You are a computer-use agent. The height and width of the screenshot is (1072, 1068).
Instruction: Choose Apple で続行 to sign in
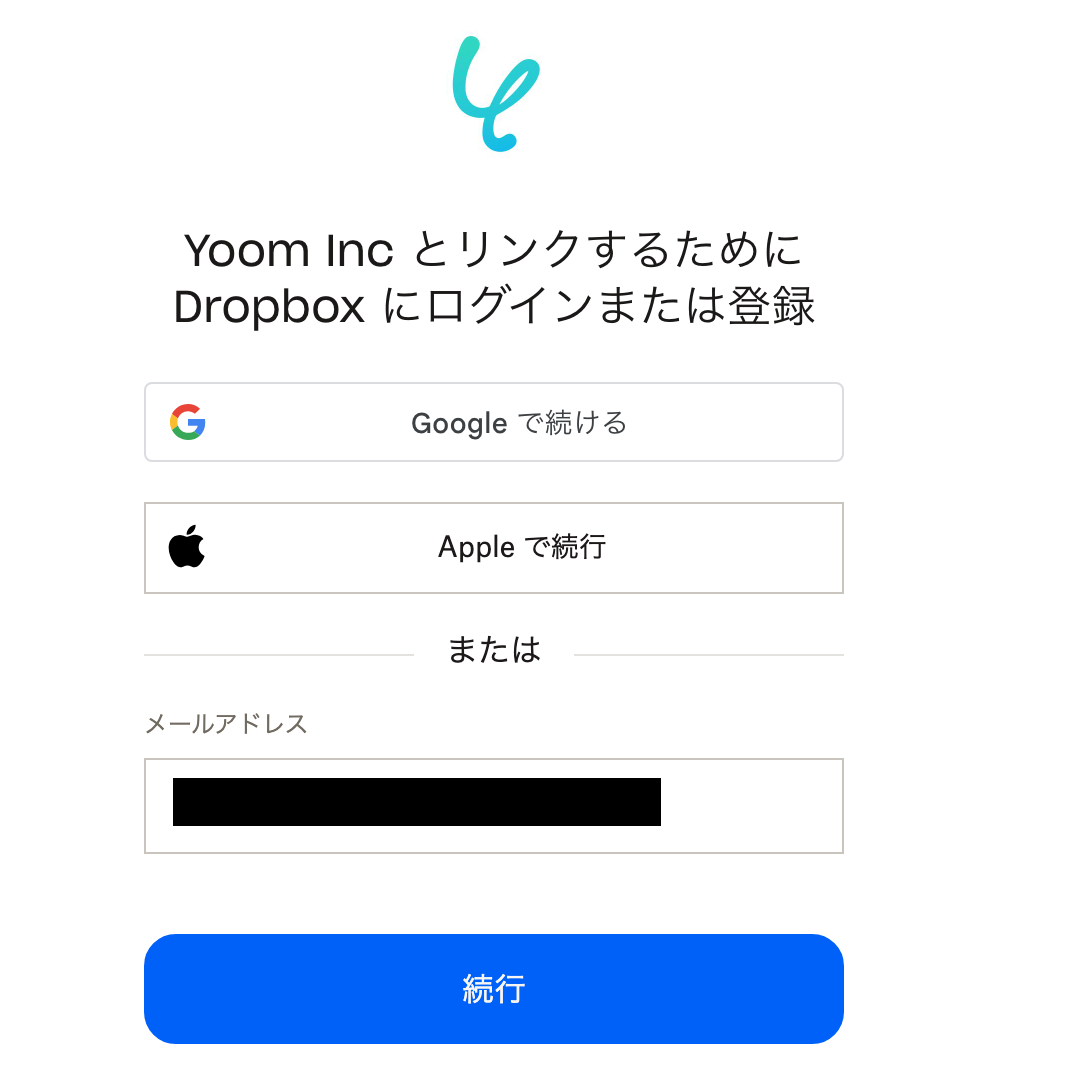493,548
